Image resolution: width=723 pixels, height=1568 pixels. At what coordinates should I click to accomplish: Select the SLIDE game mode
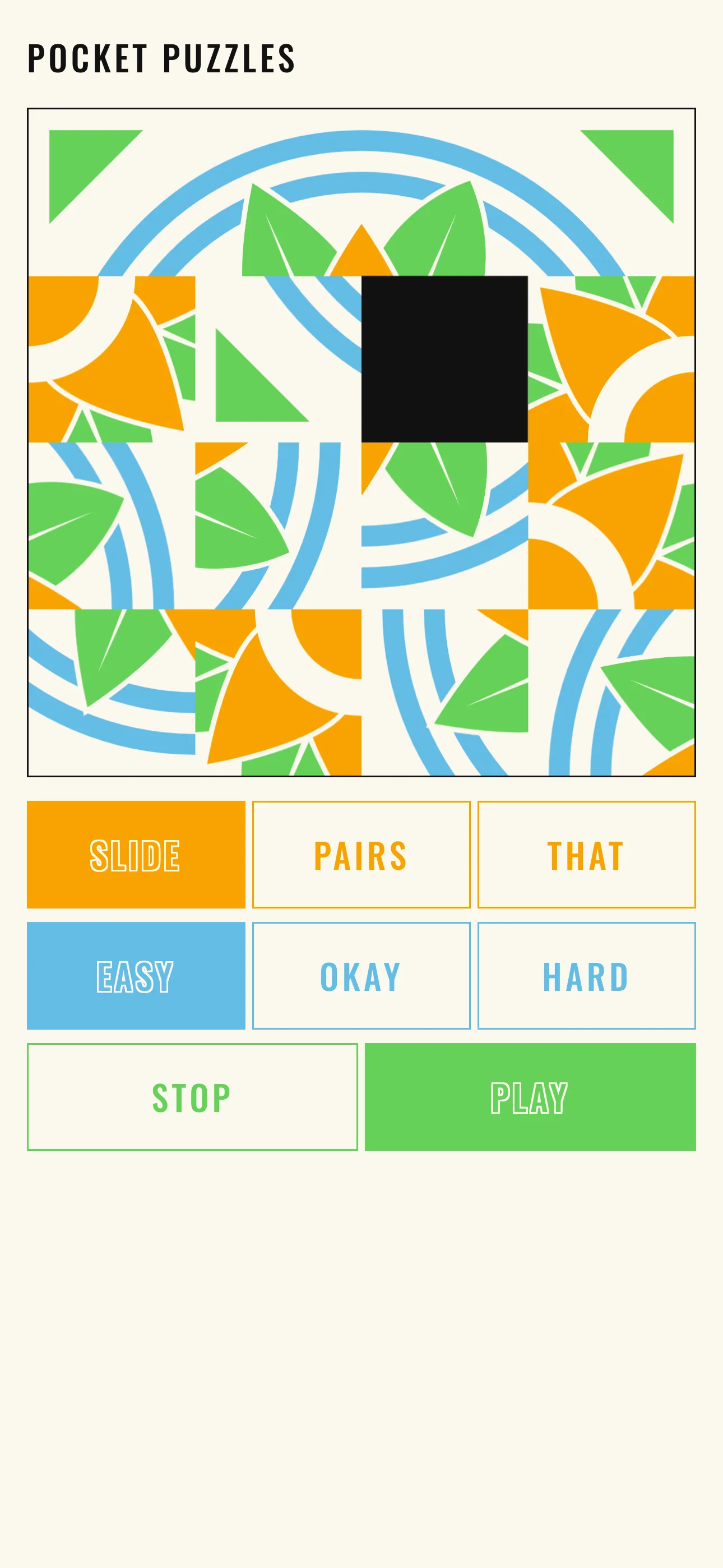[136, 855]
